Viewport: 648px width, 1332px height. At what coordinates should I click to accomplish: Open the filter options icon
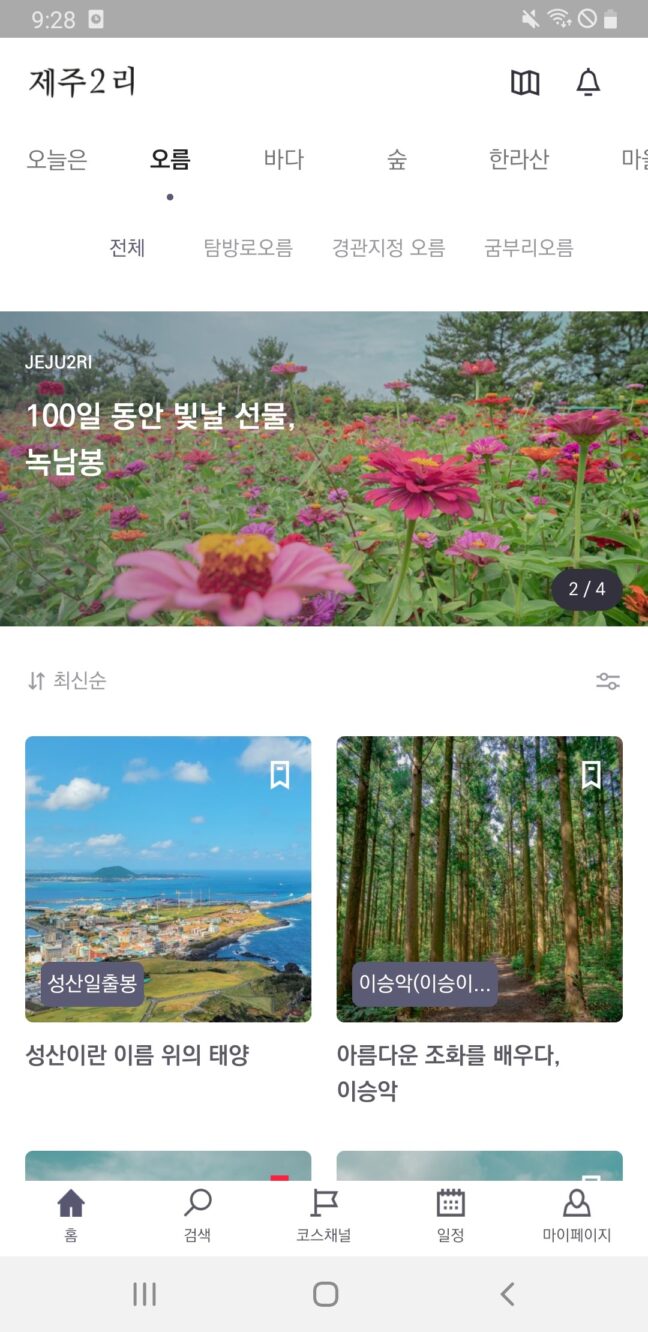tap(608, 681)
